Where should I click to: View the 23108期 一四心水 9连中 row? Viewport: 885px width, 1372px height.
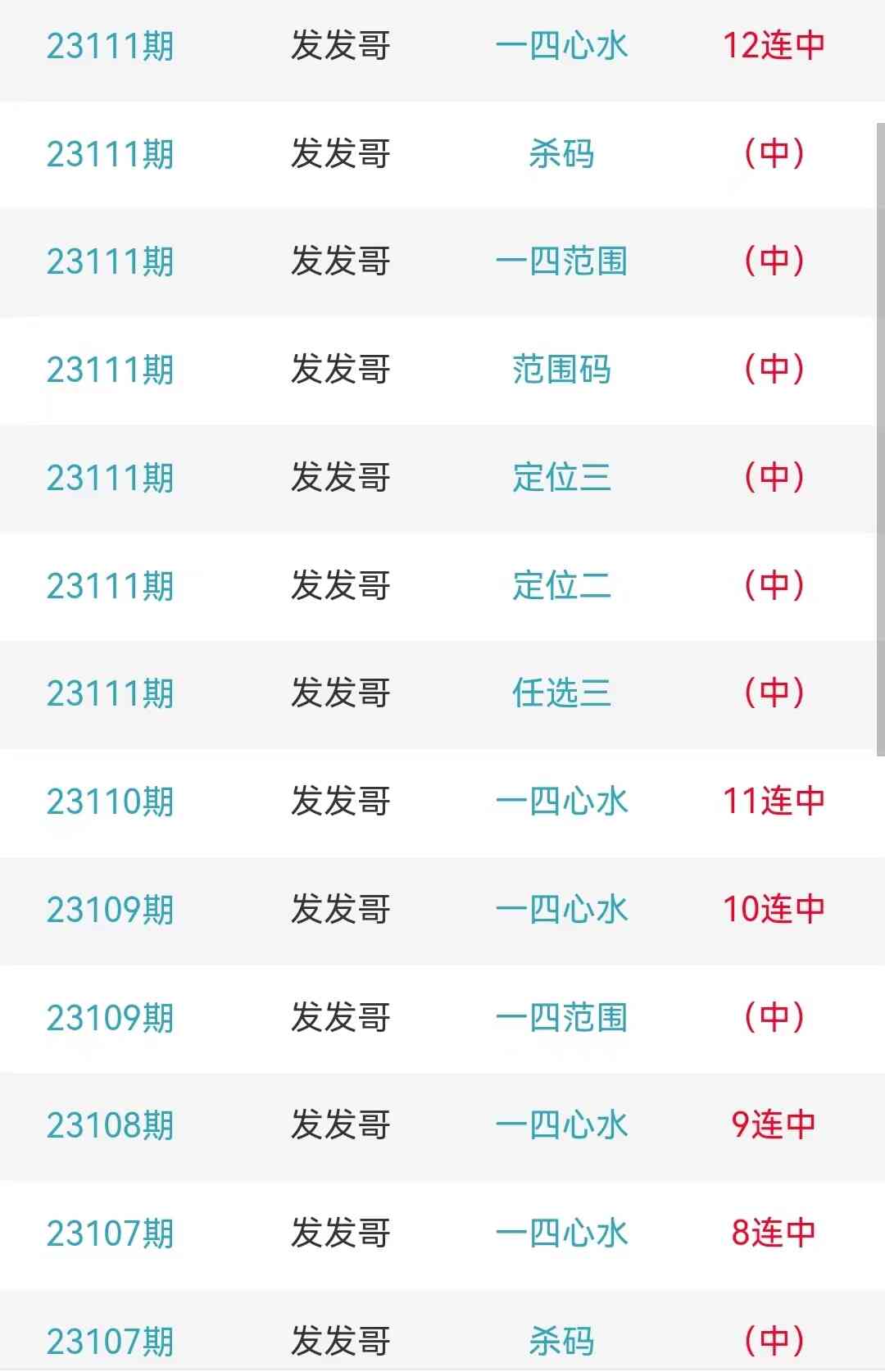coord(561,1125)
